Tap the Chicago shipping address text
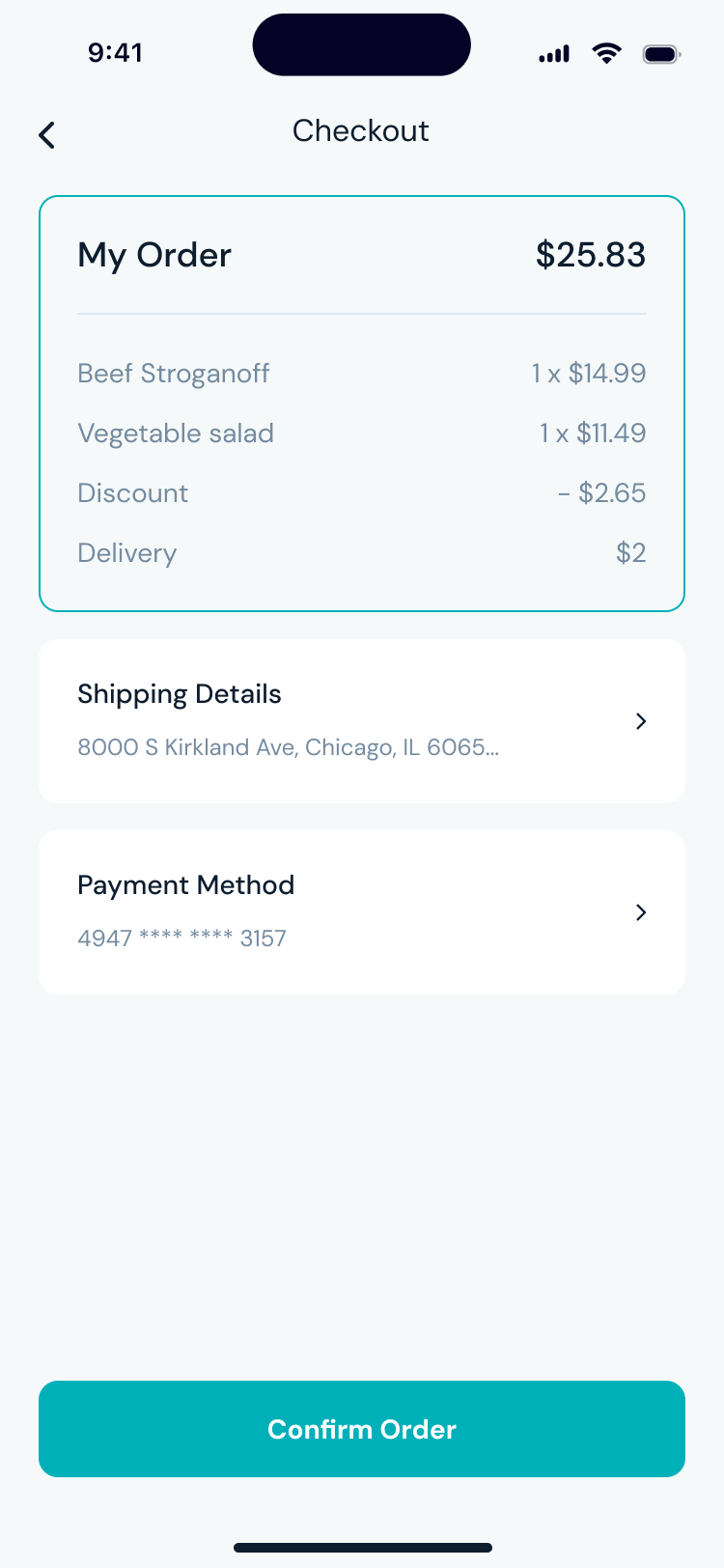 coord(288,747)
